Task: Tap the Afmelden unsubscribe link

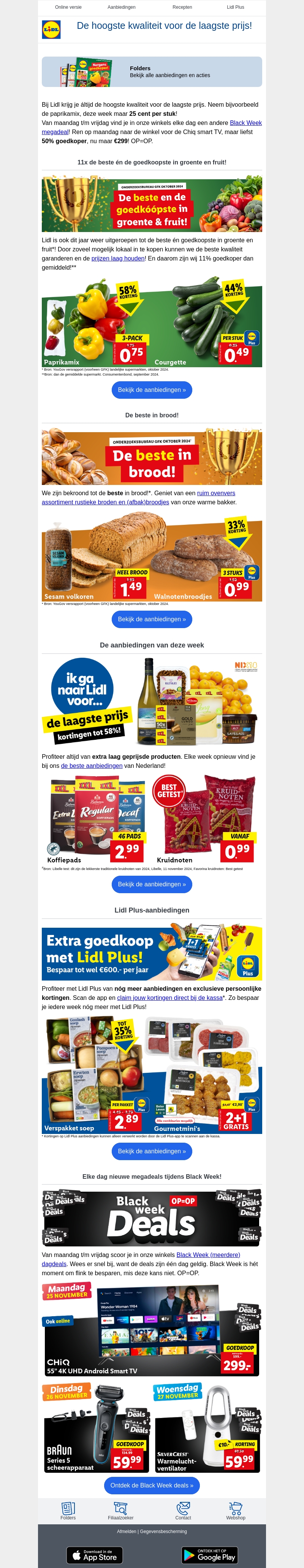Action: tap(127, 1532)
